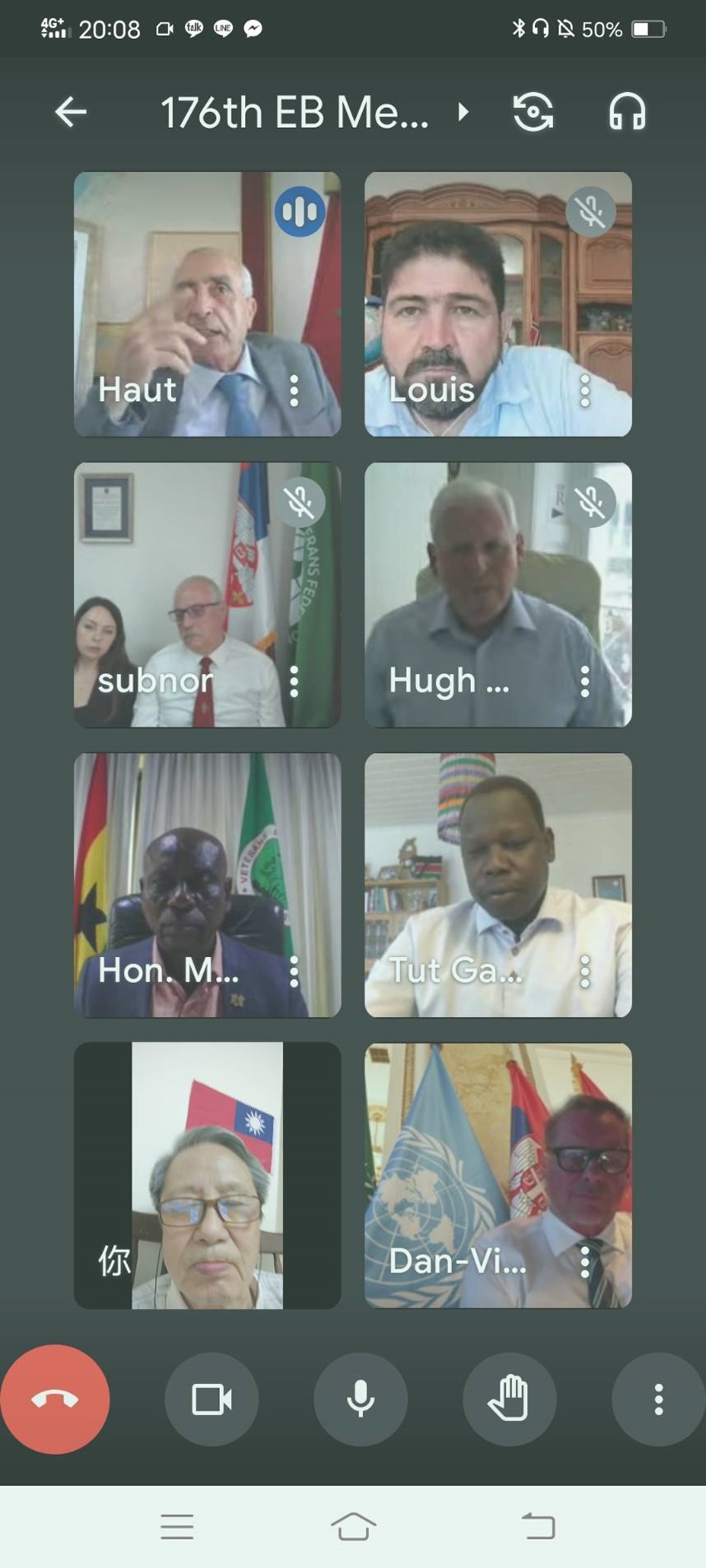Viewport: 706px width, 1568px height.
Task: Go to the system home screen
Action: tap(353, 1526)
